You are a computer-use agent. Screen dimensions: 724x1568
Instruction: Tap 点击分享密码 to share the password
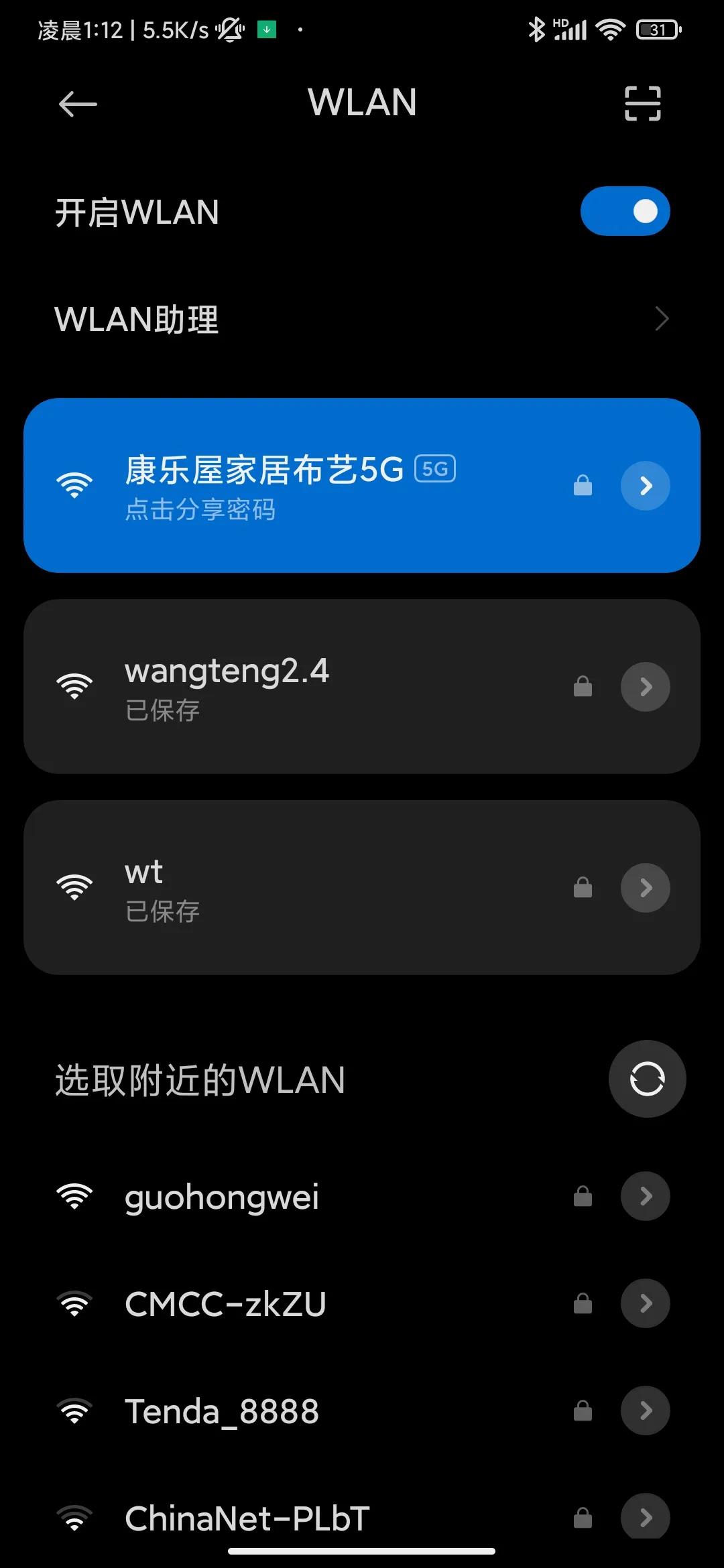pyautogui.click(x=201, y=509)
